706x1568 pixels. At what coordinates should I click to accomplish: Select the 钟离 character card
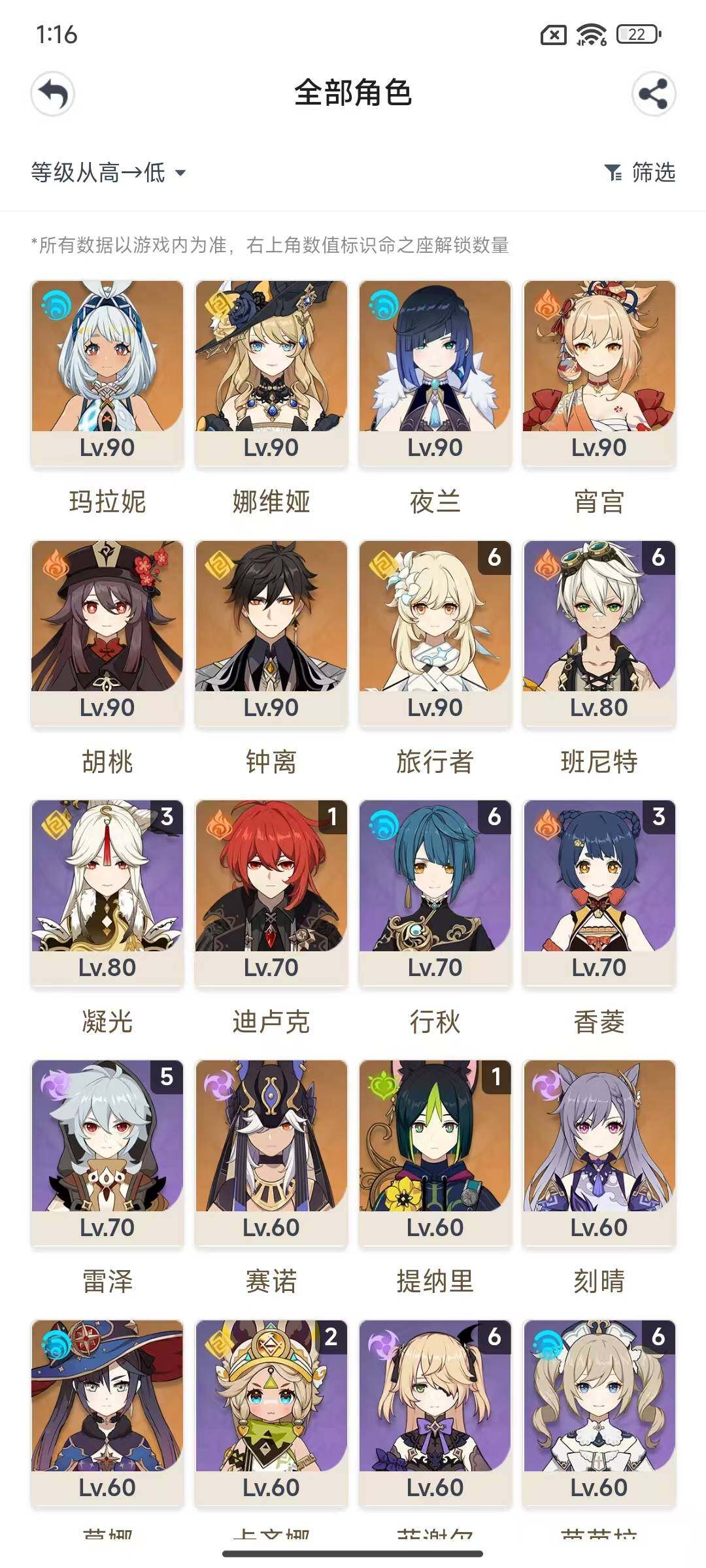tap(271, 632)
